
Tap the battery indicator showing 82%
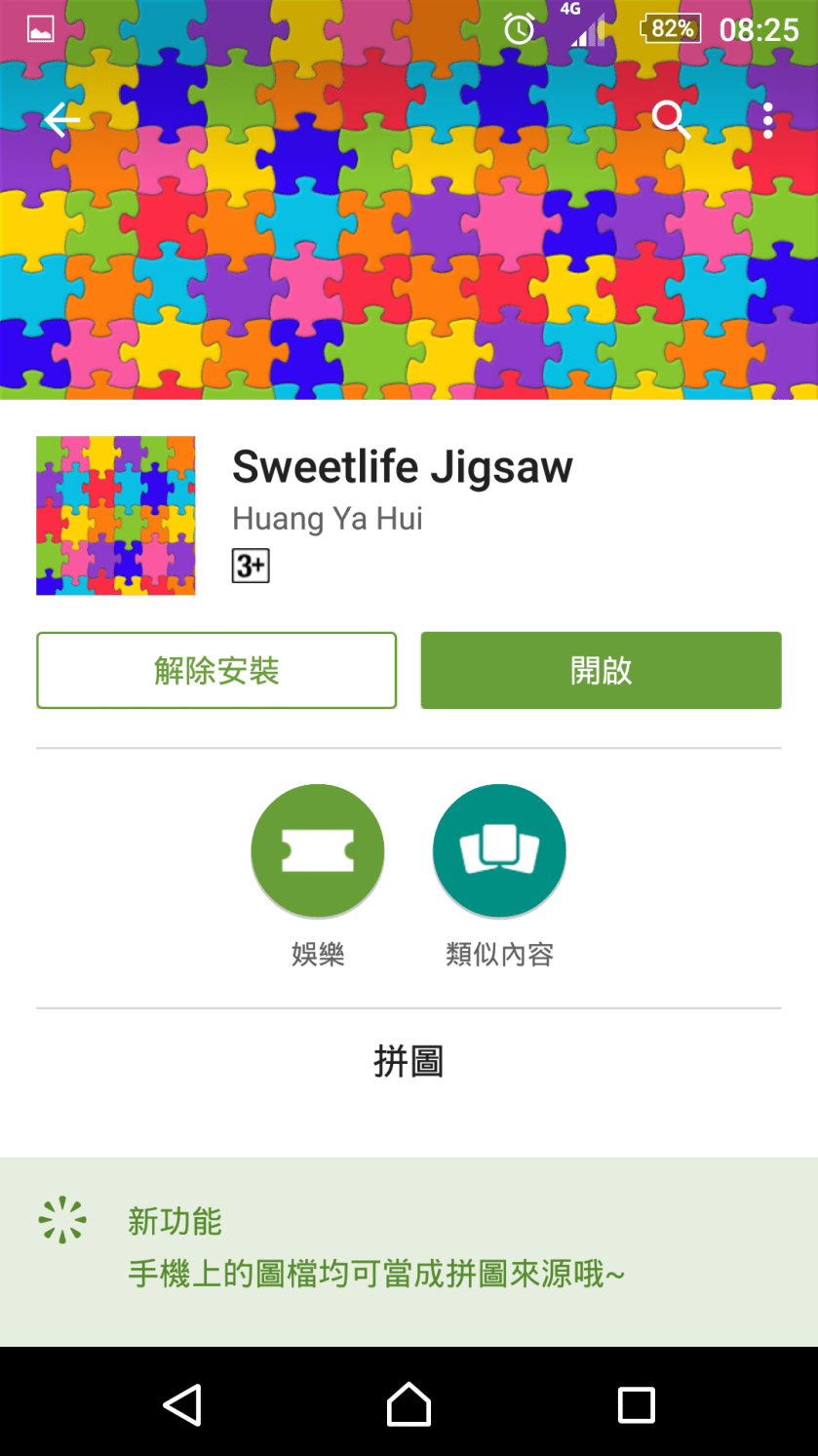point(670,28)
